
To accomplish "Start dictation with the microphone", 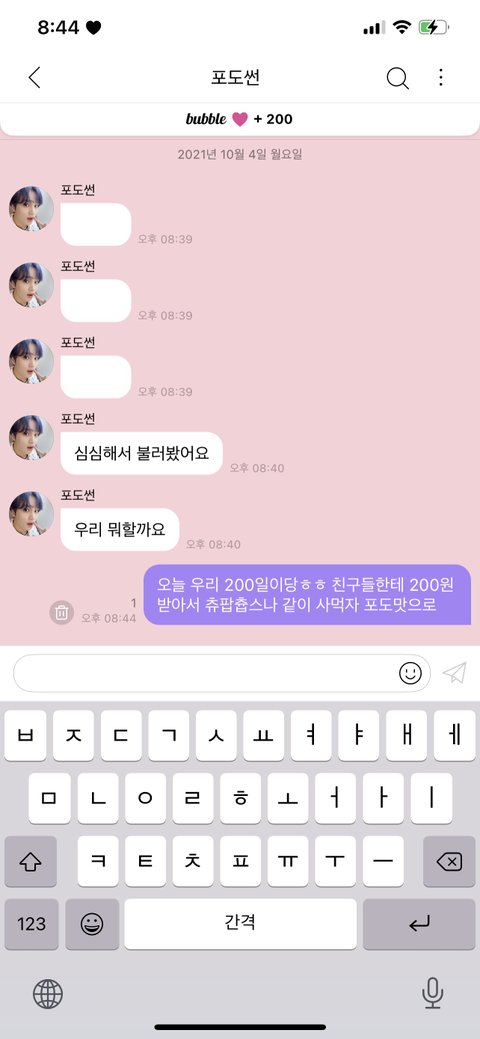I will pos(432,994).
